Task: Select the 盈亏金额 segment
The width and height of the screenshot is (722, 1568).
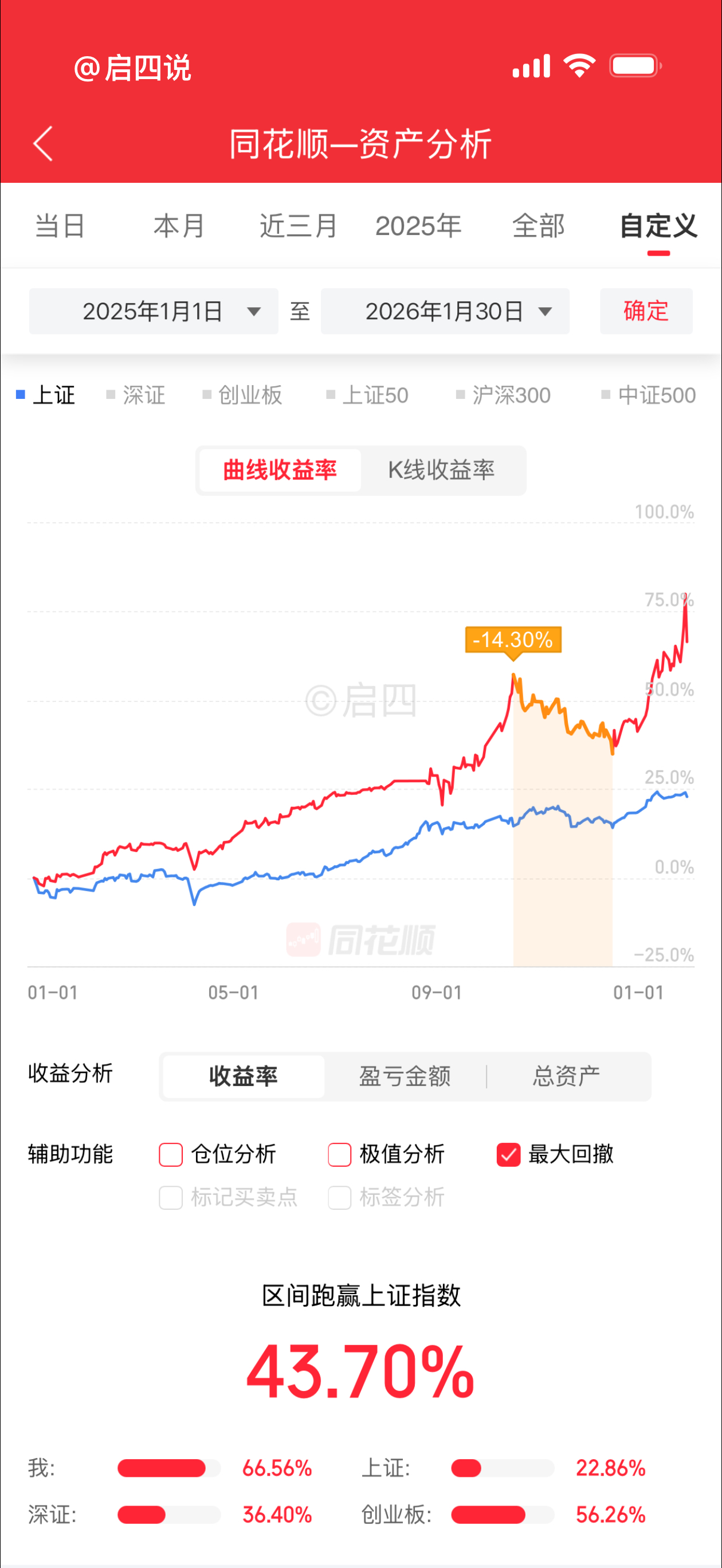Action: pyautogui.click(x=405, y=1076)
